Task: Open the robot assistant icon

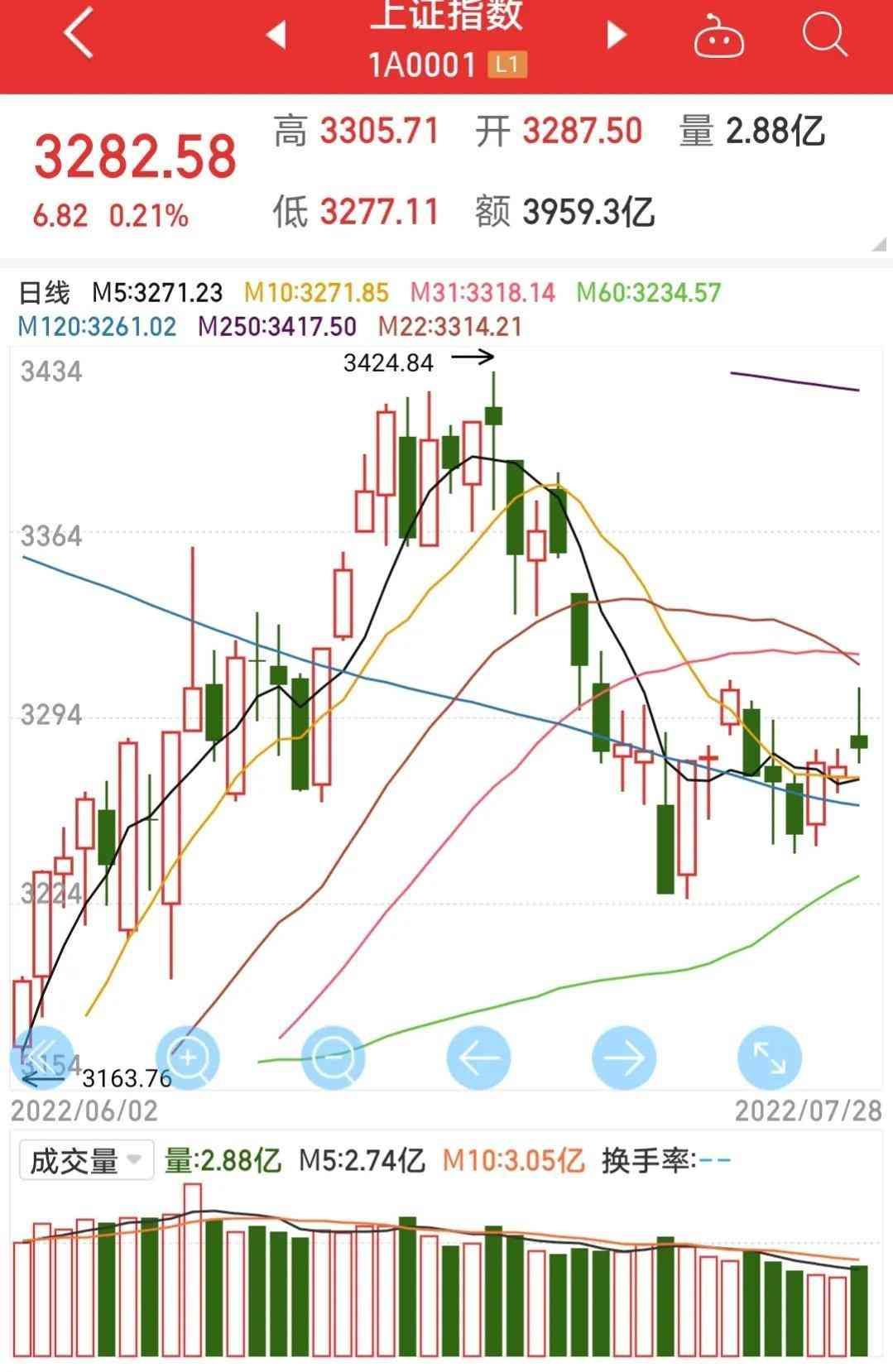Action: pos(718,37)
